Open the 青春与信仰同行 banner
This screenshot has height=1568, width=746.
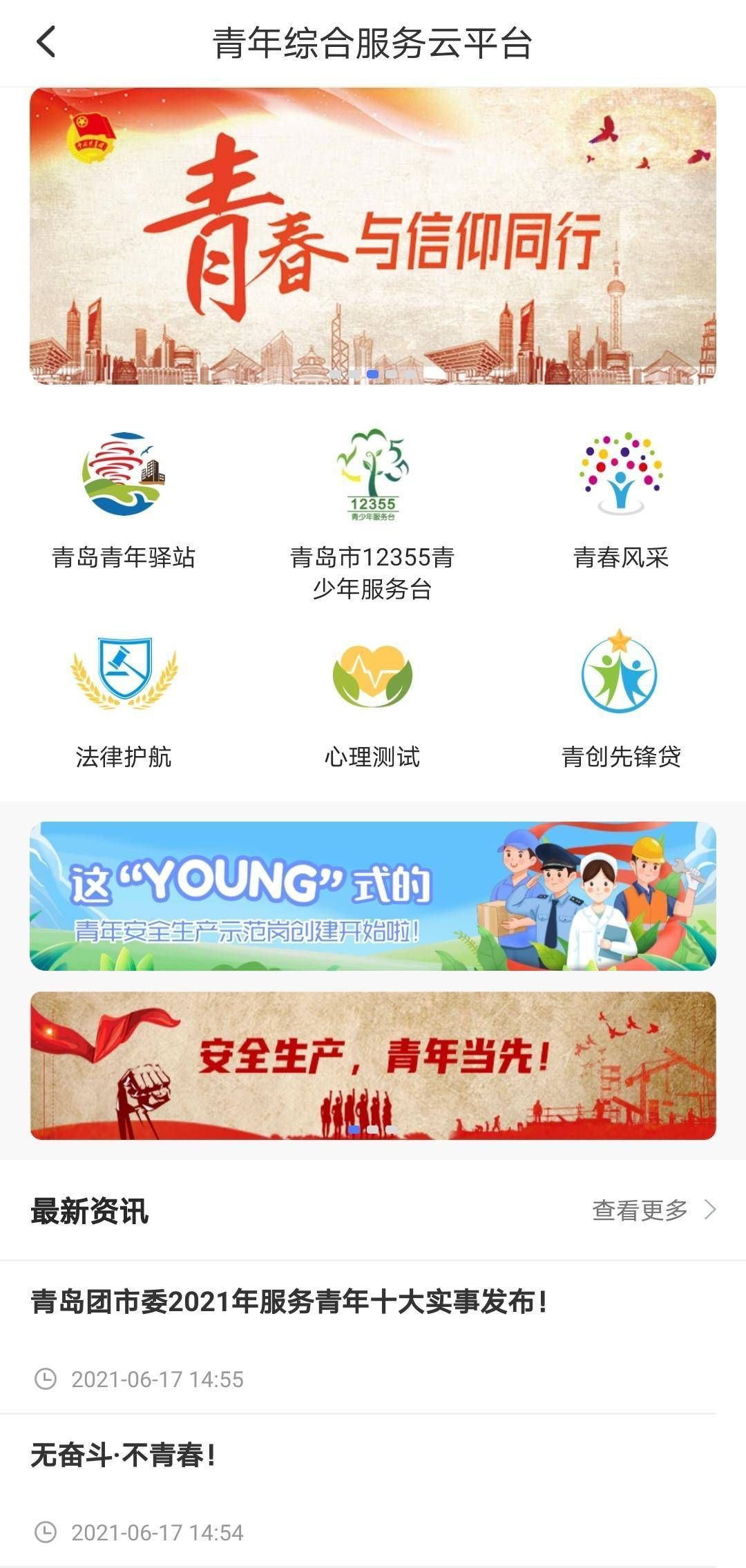point(372,235)
